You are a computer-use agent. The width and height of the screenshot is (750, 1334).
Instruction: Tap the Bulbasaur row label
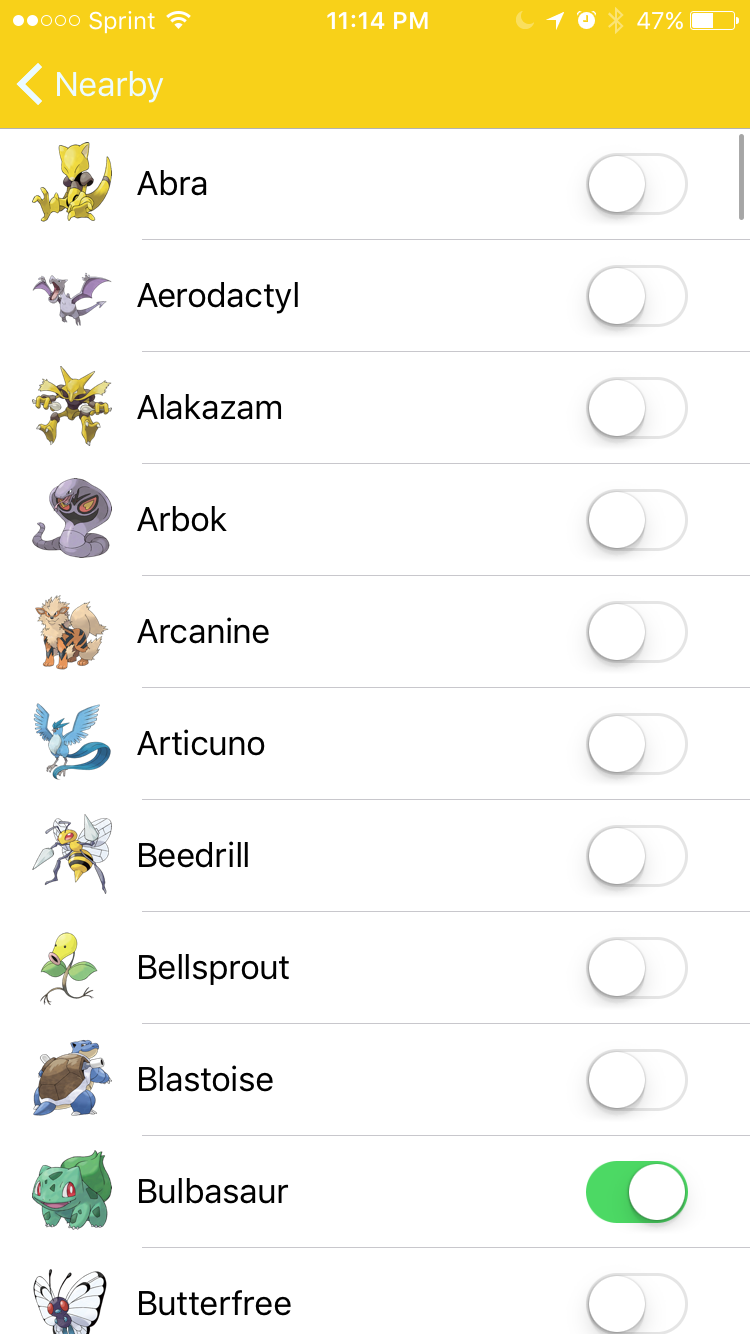pos(213,1191)
